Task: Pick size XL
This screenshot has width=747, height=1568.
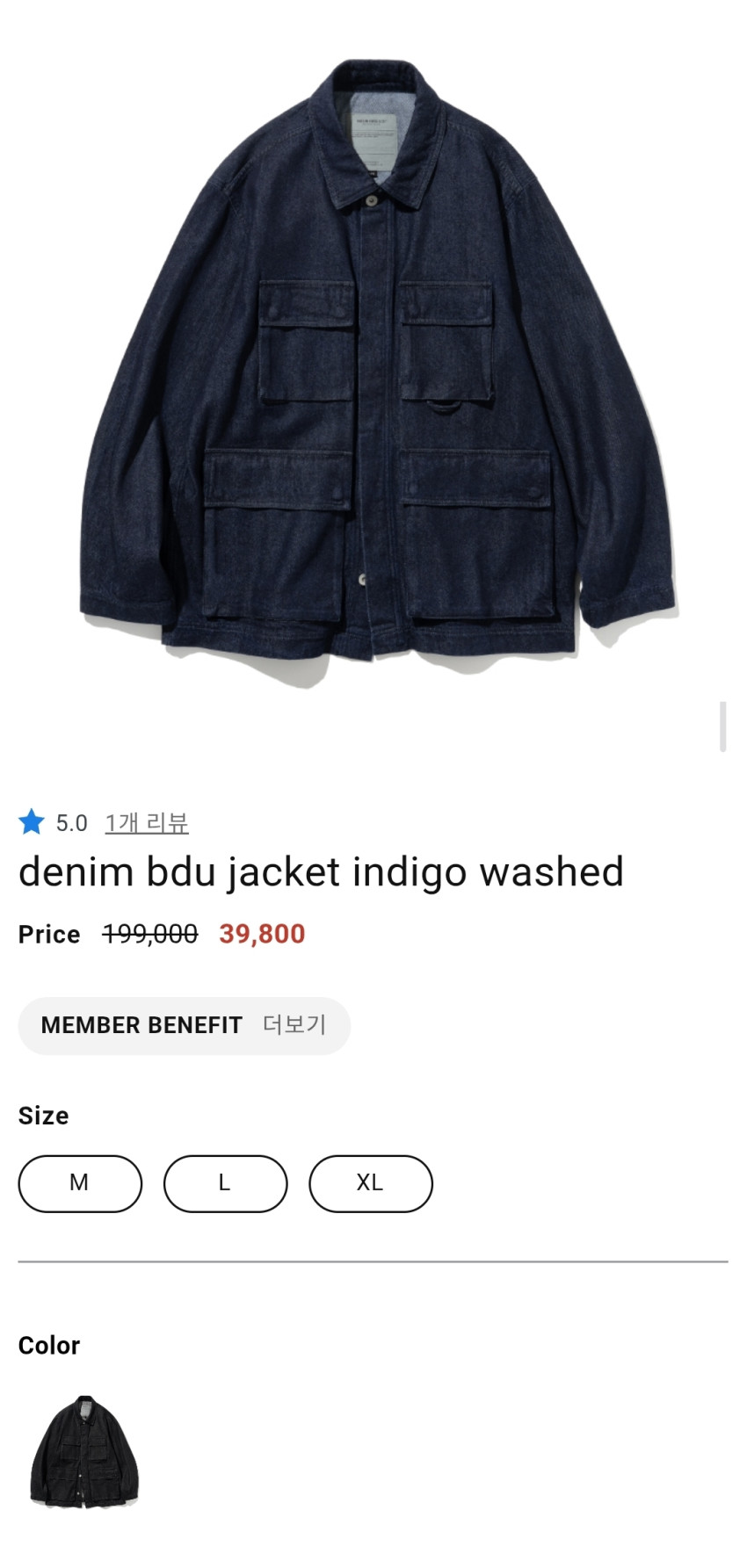Action: 370,1183
